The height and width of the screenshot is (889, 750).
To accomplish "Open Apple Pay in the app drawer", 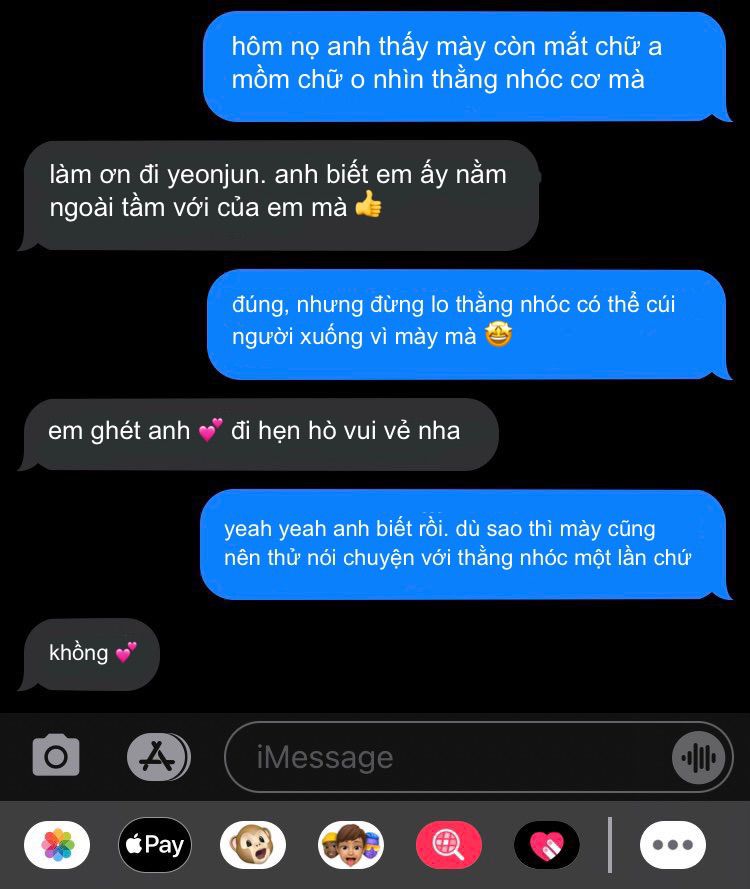I will click(x=154, y=845).
